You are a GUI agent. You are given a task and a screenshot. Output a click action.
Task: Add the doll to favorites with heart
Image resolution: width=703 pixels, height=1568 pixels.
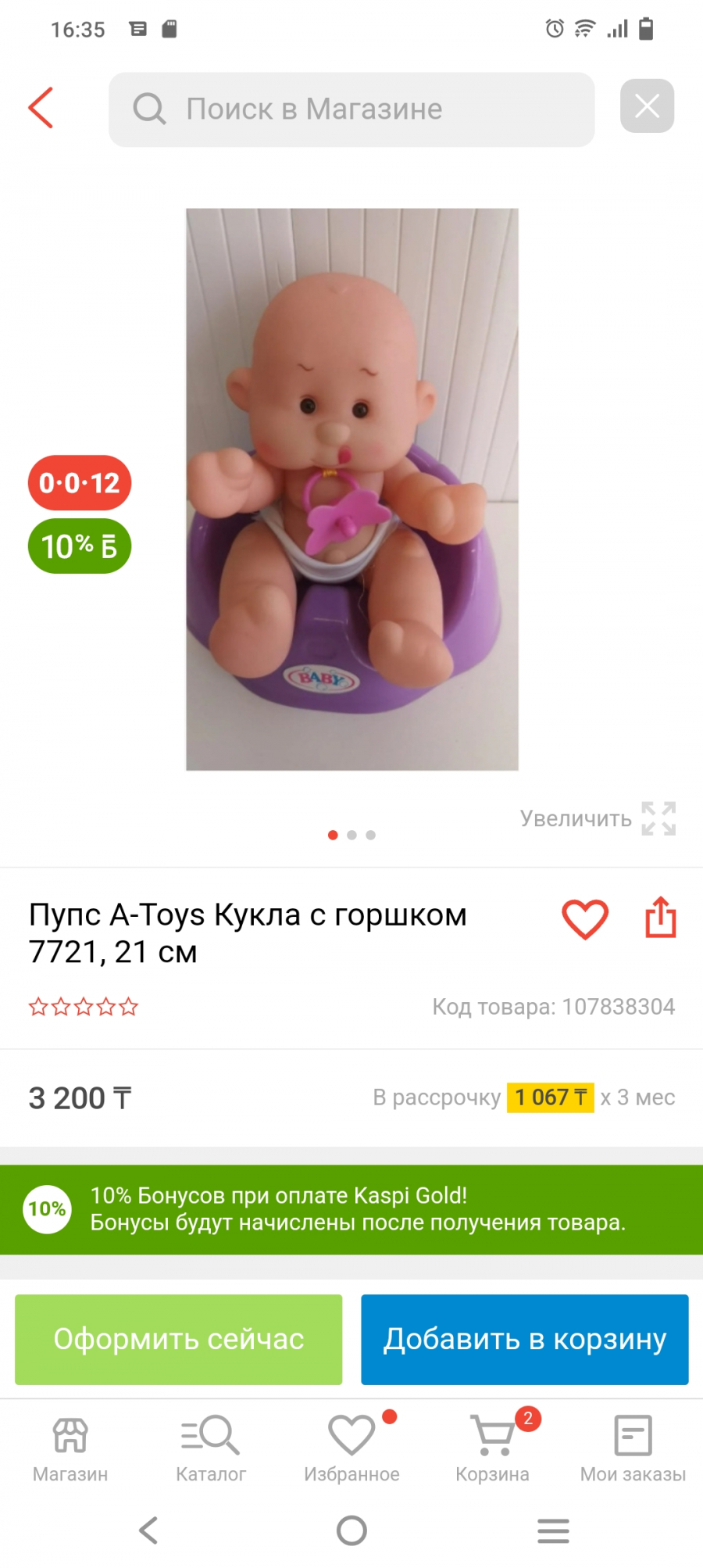[585, 918]
